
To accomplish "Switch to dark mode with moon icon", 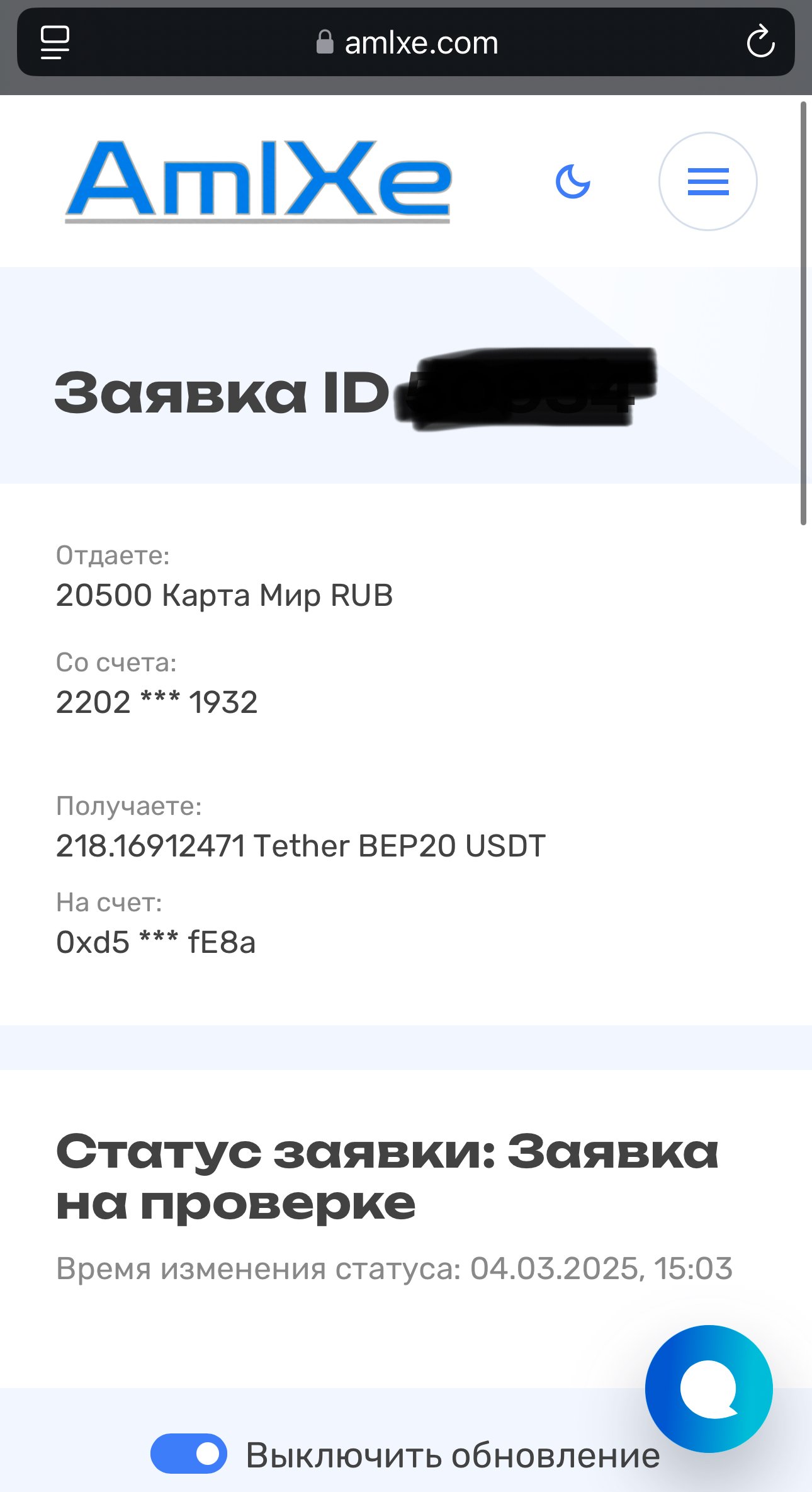I will click(x=573, y=181).
